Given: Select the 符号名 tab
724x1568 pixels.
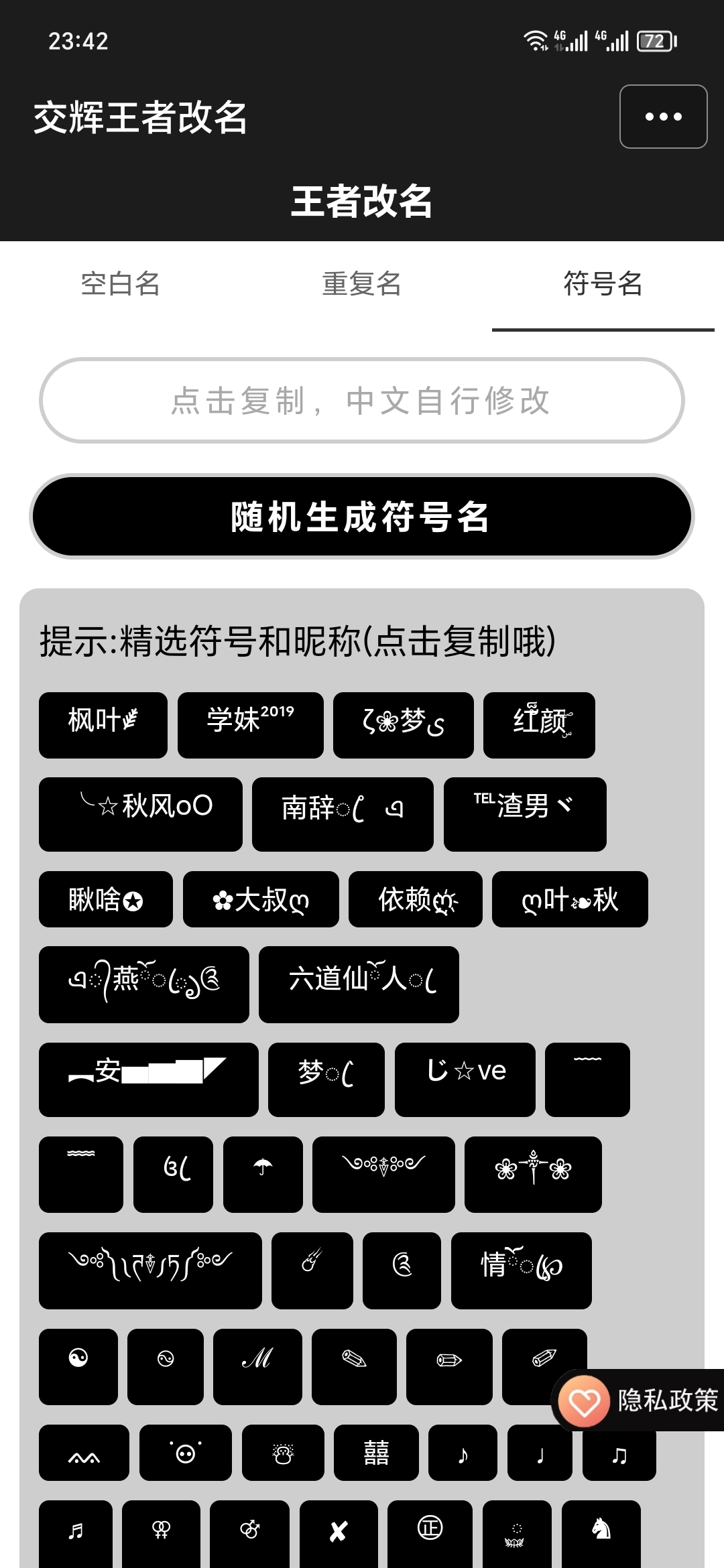Looking at the screenshot, I should tap(603, 284).
